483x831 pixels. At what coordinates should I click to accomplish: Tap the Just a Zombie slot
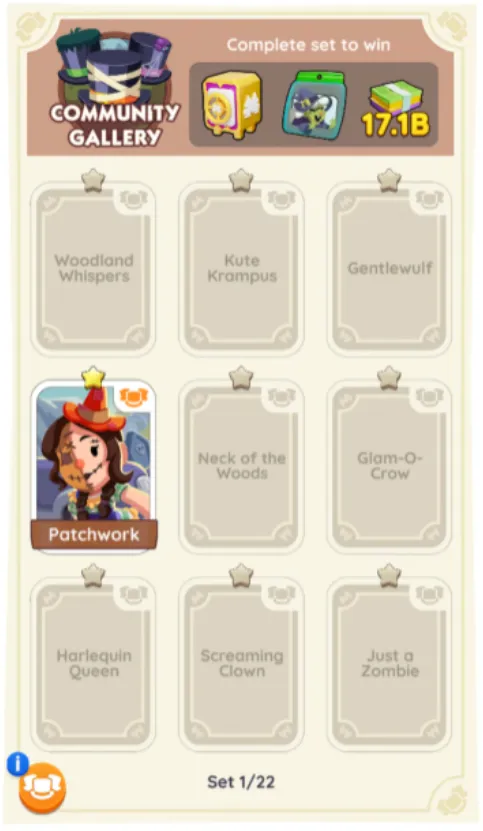pyautogui.click(x=390, y=663)
